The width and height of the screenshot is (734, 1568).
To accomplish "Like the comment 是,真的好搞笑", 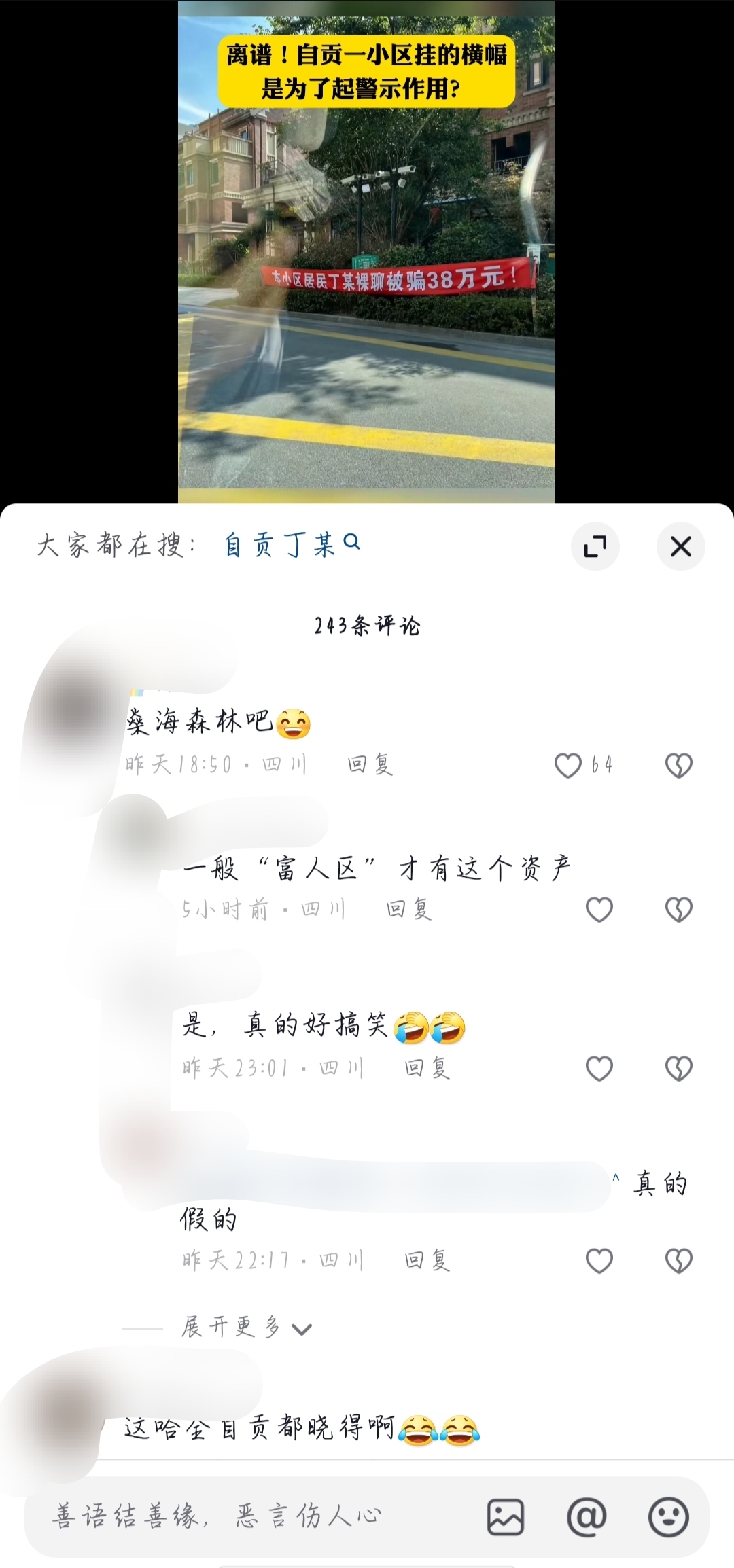I will [x=599, y=1069].
